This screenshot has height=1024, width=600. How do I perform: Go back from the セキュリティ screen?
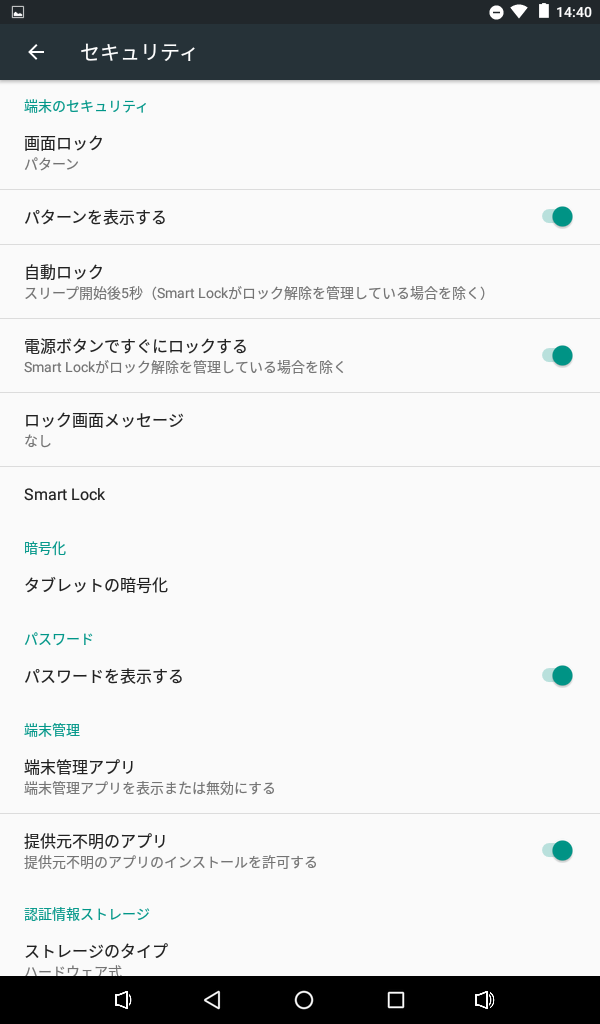pyautogui.click(x=36, y=52)
